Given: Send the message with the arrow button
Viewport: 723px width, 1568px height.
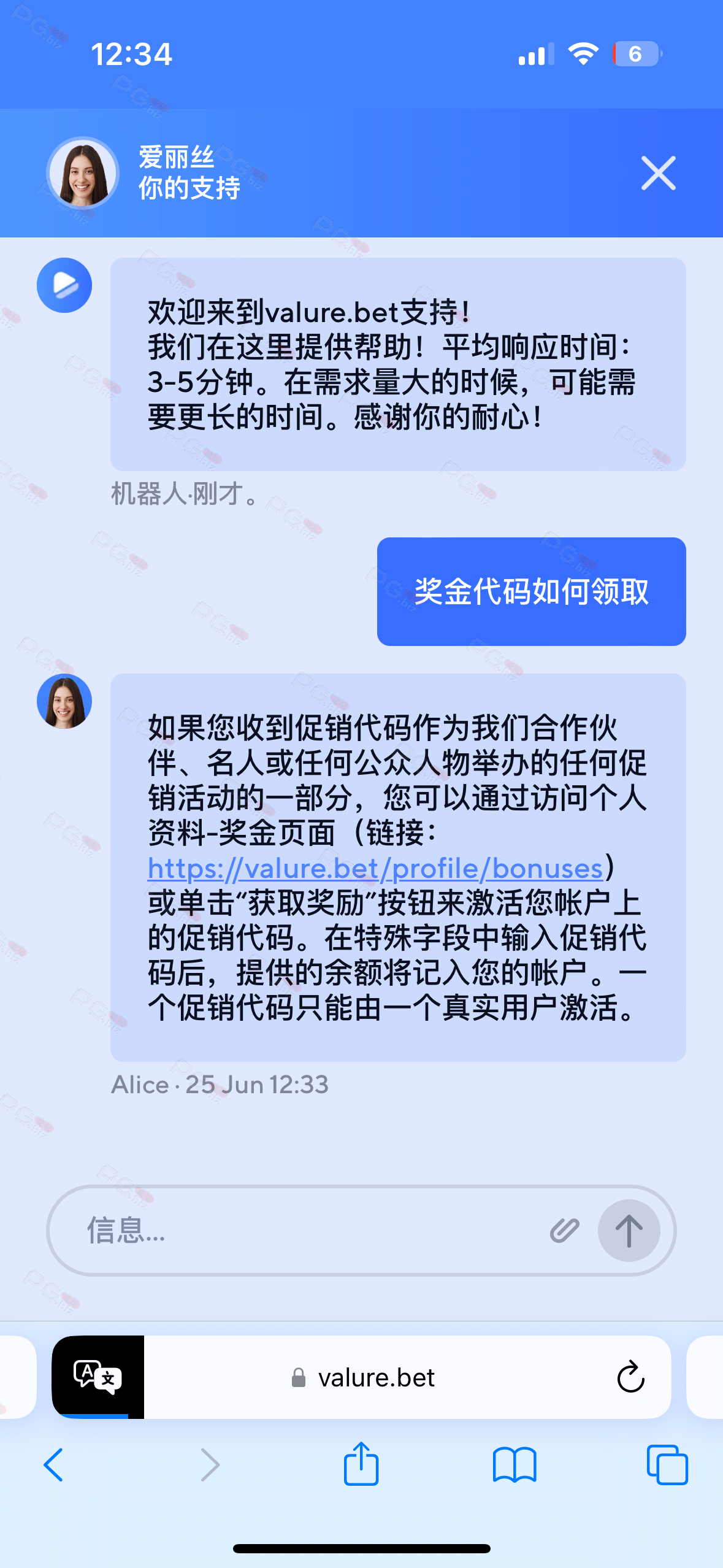Looking at the screenshot, I should coord(629,1230).
